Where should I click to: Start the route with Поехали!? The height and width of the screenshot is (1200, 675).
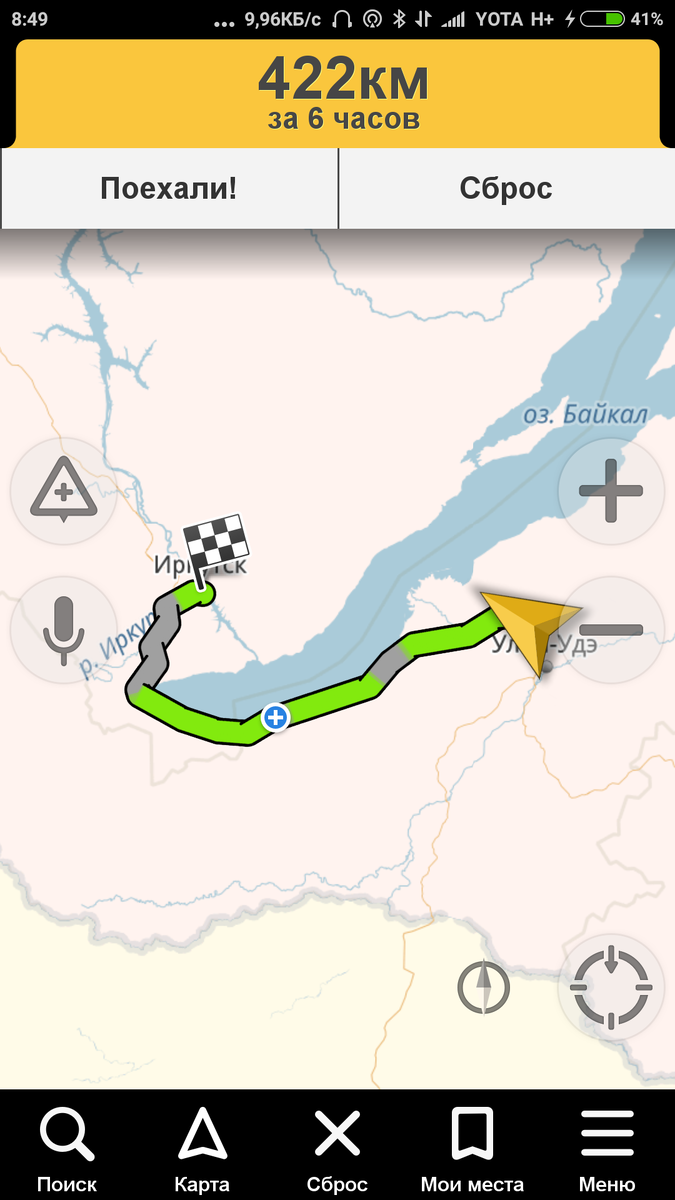pos(169,189)
